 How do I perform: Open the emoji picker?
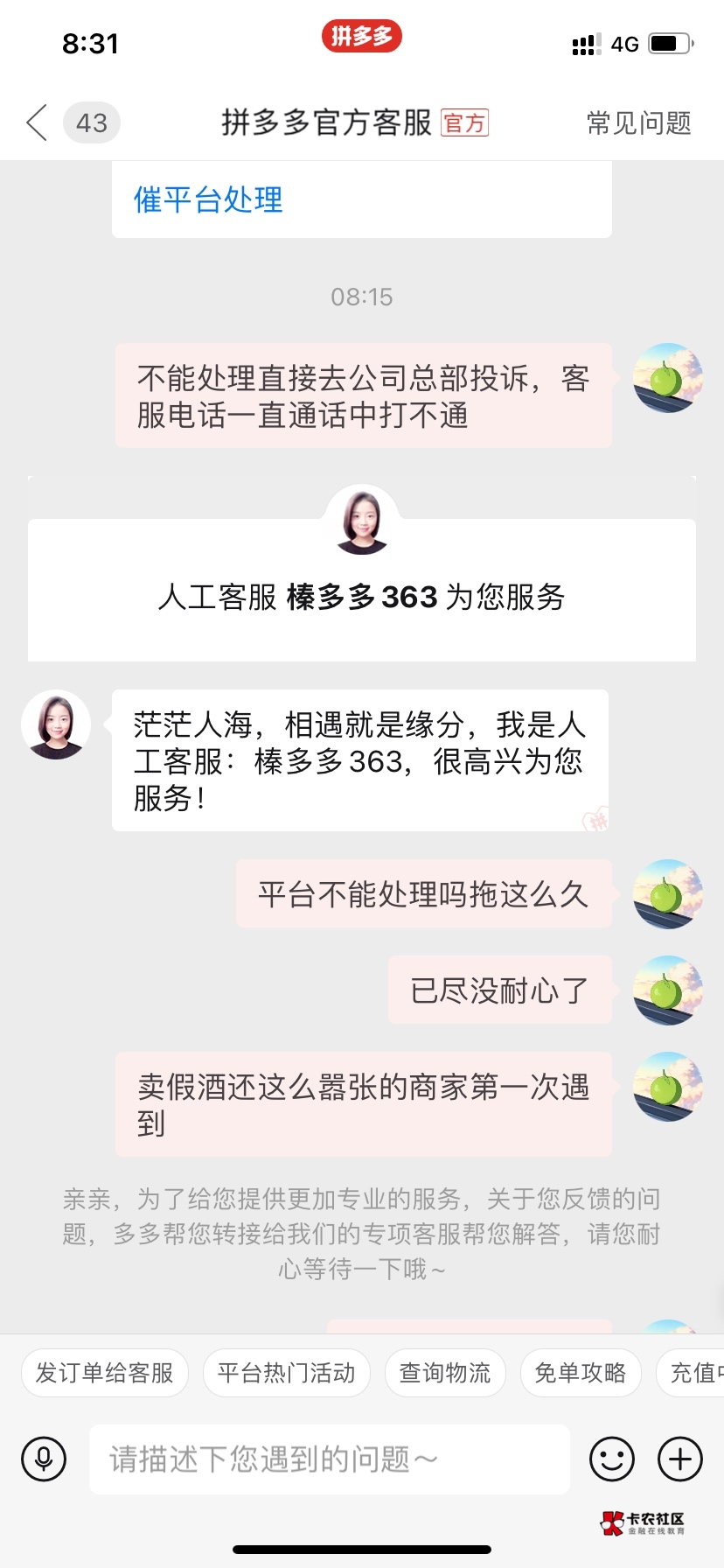pos(612,1459)
